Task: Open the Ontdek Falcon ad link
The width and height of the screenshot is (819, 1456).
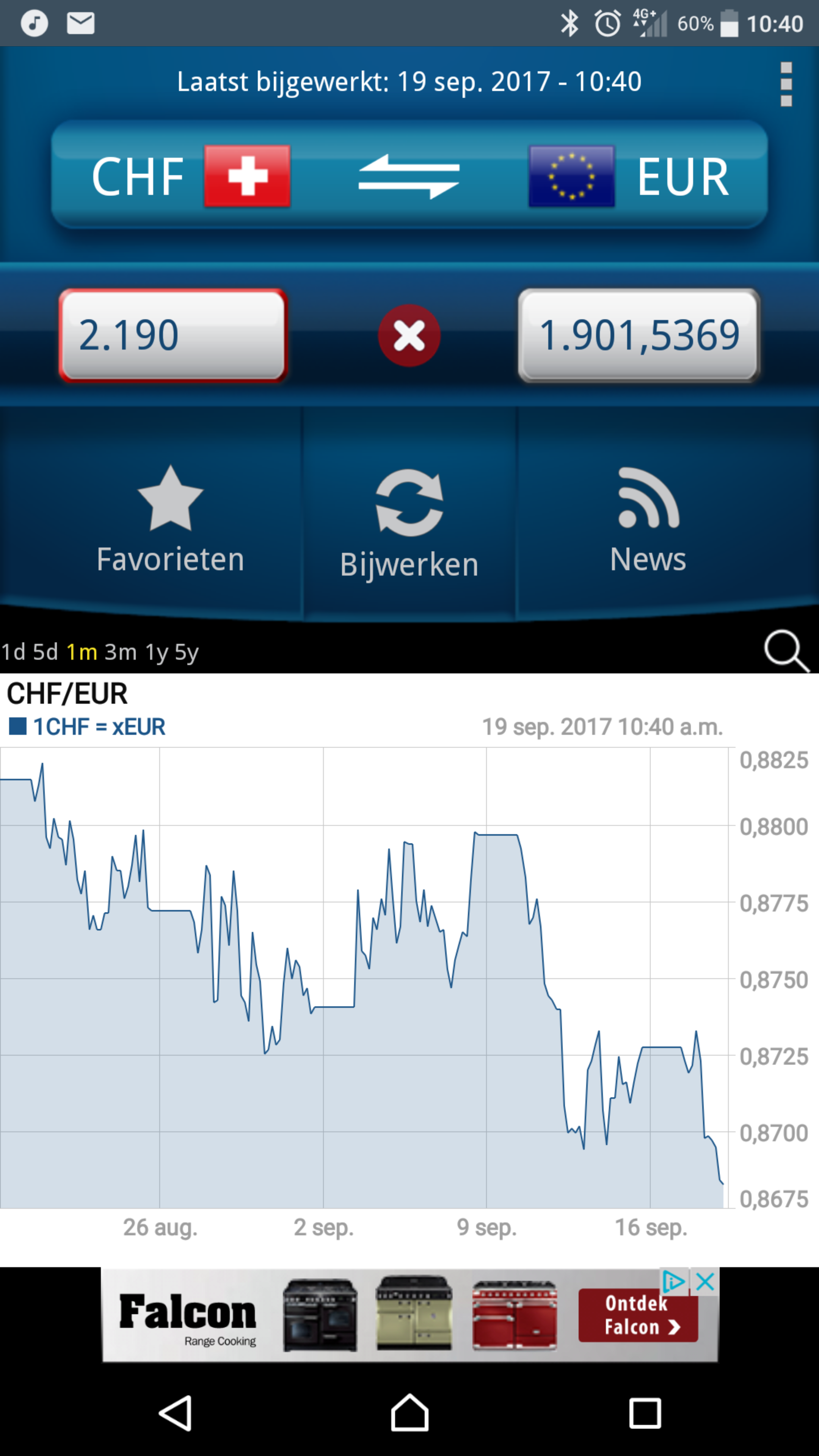Action: pos(637,1315)
